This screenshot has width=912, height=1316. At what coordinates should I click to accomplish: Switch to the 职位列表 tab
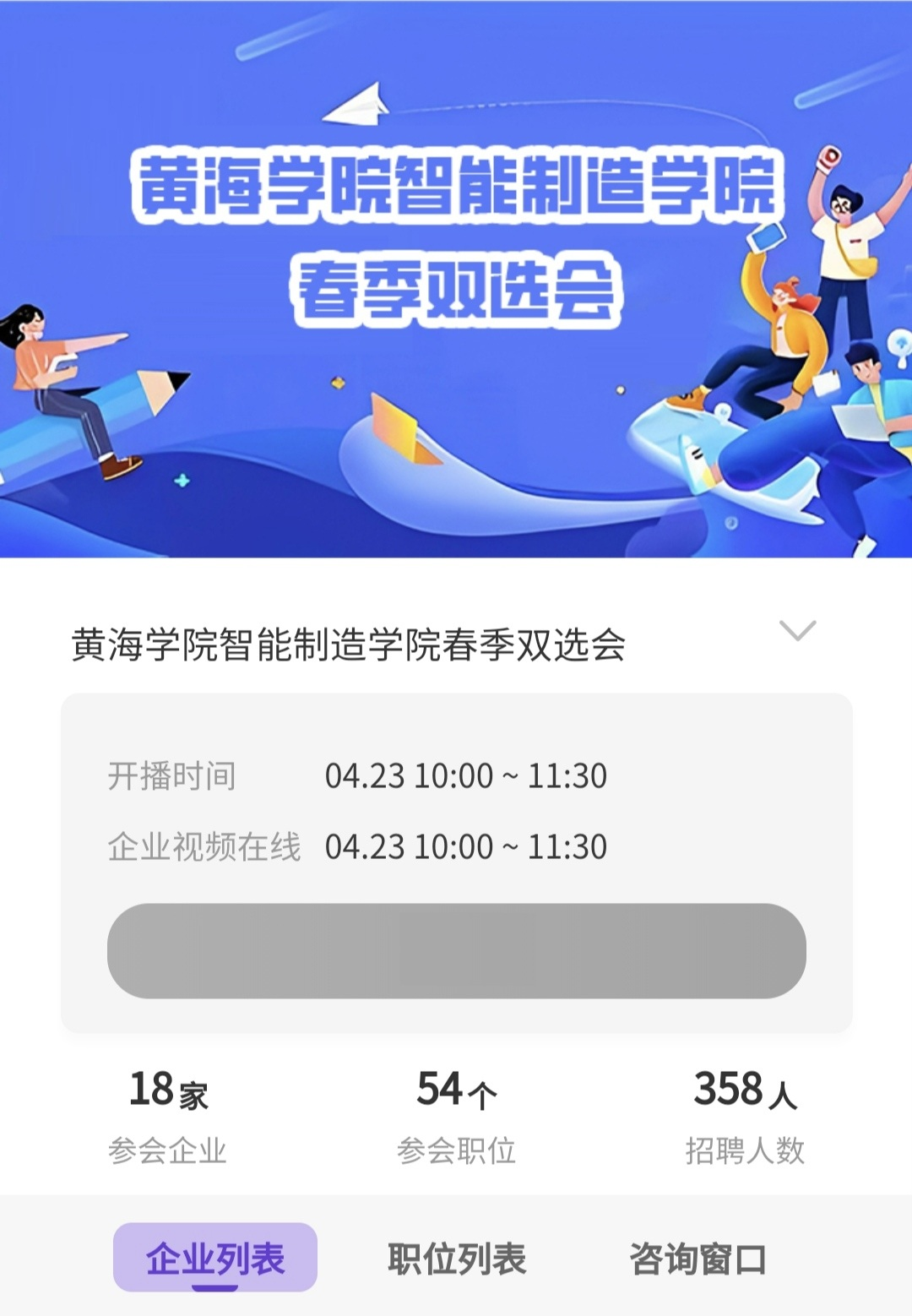[457, 1259]
